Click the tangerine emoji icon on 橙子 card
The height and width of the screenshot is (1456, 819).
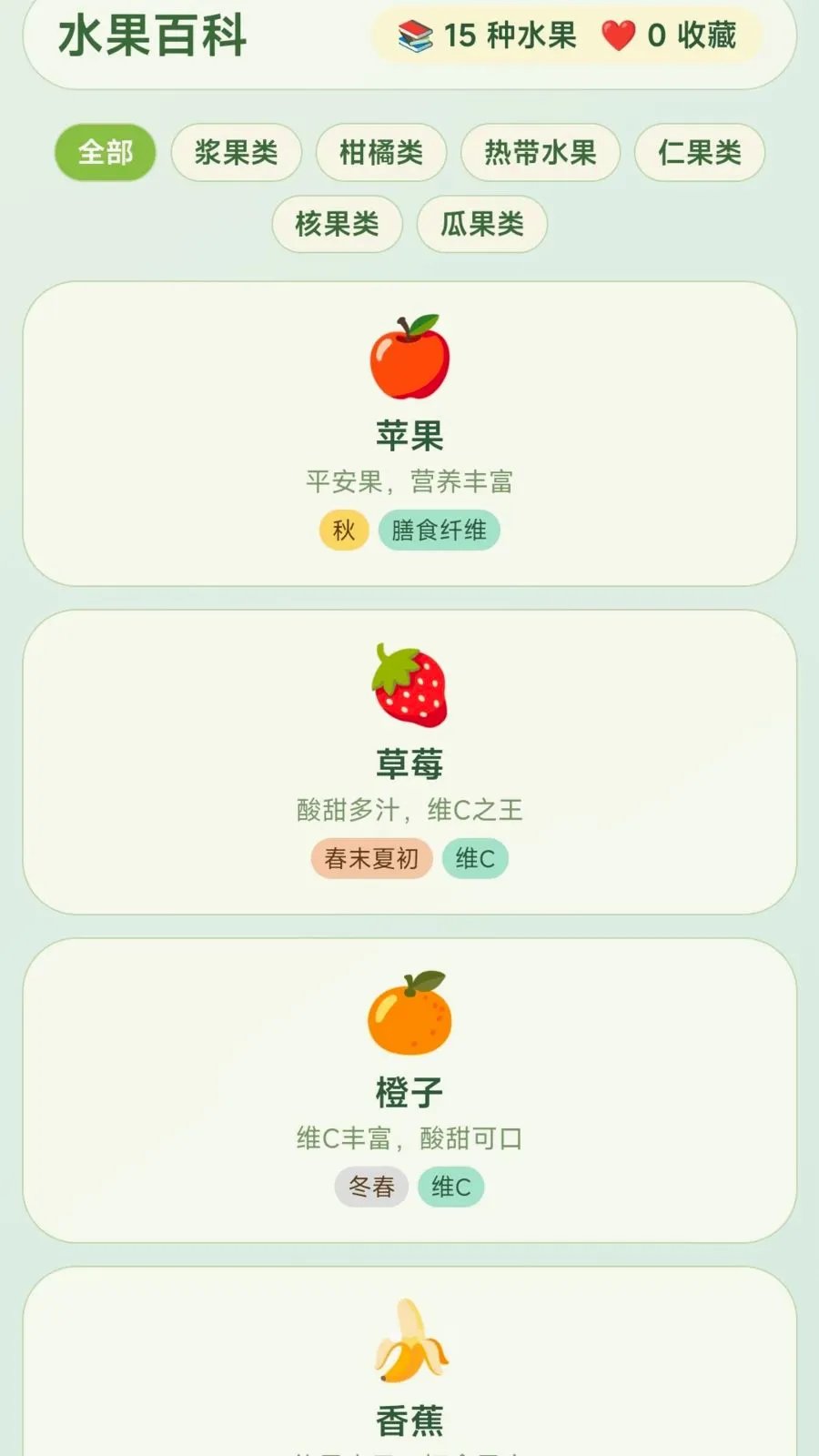coord(410,1016)
